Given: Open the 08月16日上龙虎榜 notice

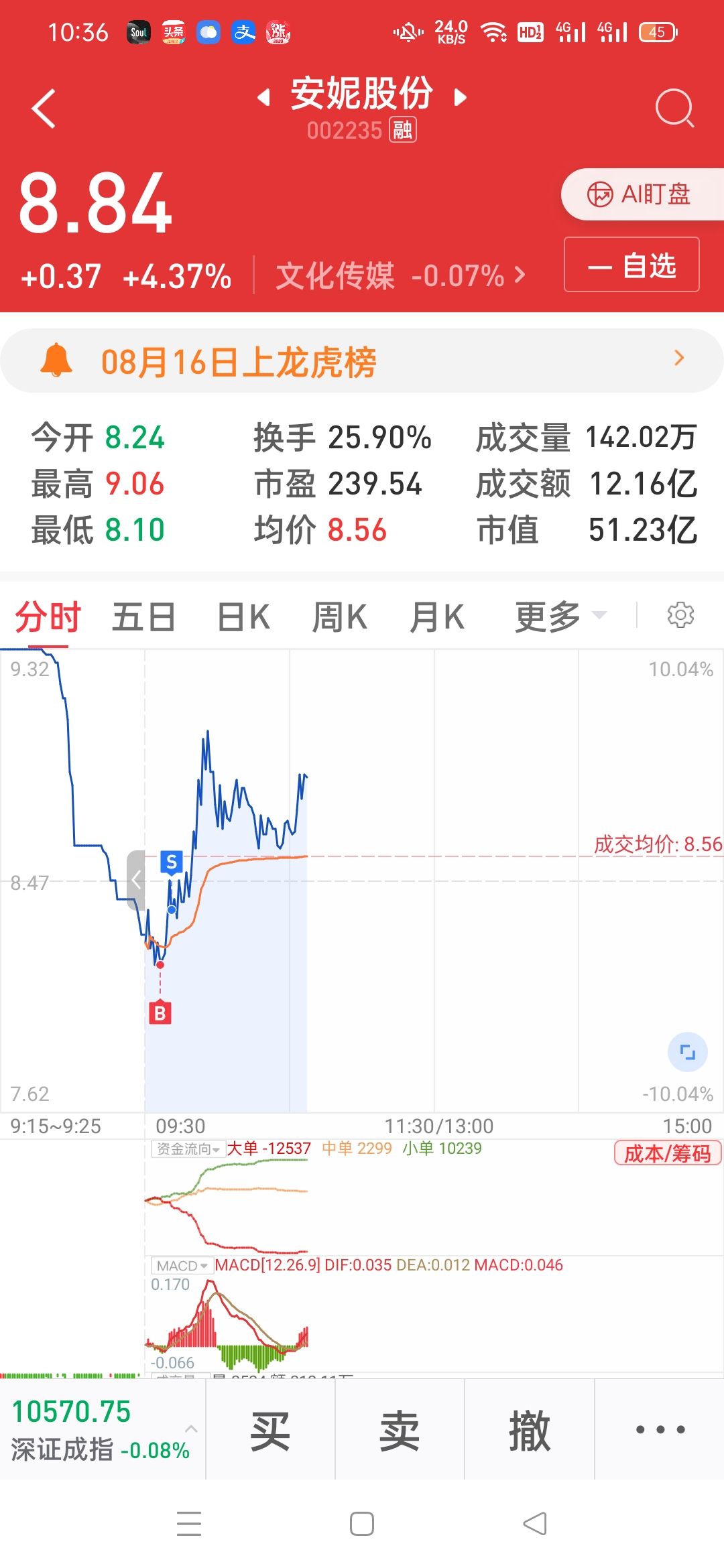Looking at the screenshot, I should [362, 361].
